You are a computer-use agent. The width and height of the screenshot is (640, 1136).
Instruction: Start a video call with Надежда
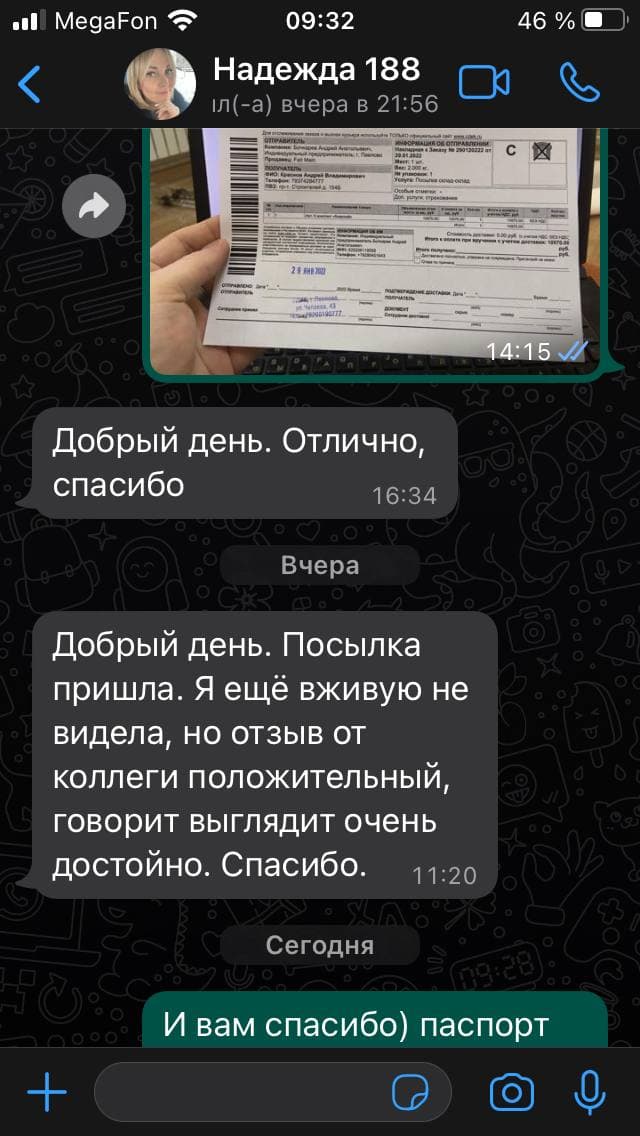484,84
